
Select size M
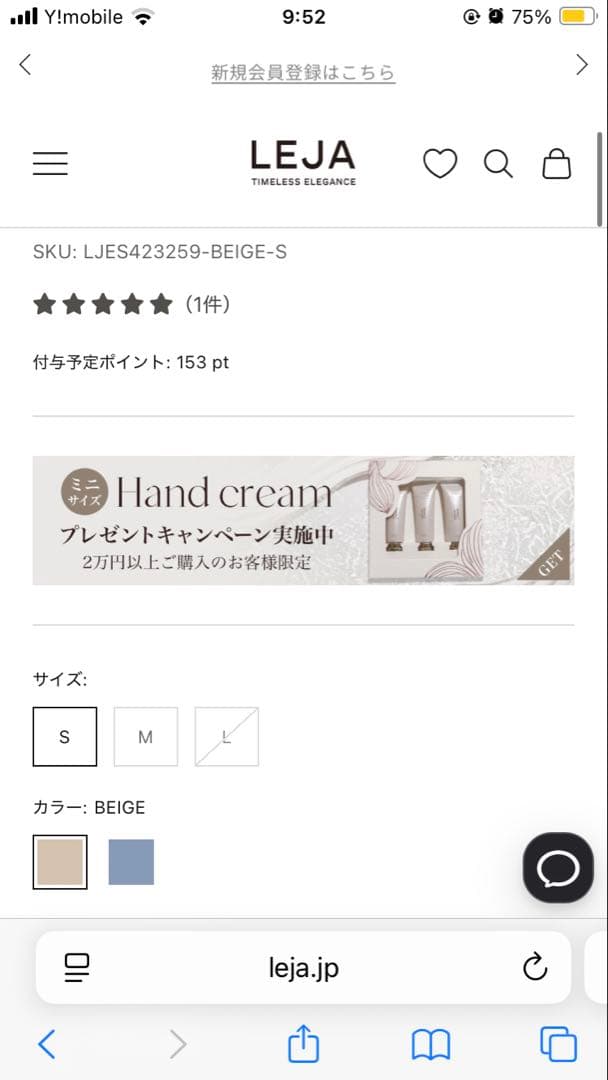(x=146, y=737)
